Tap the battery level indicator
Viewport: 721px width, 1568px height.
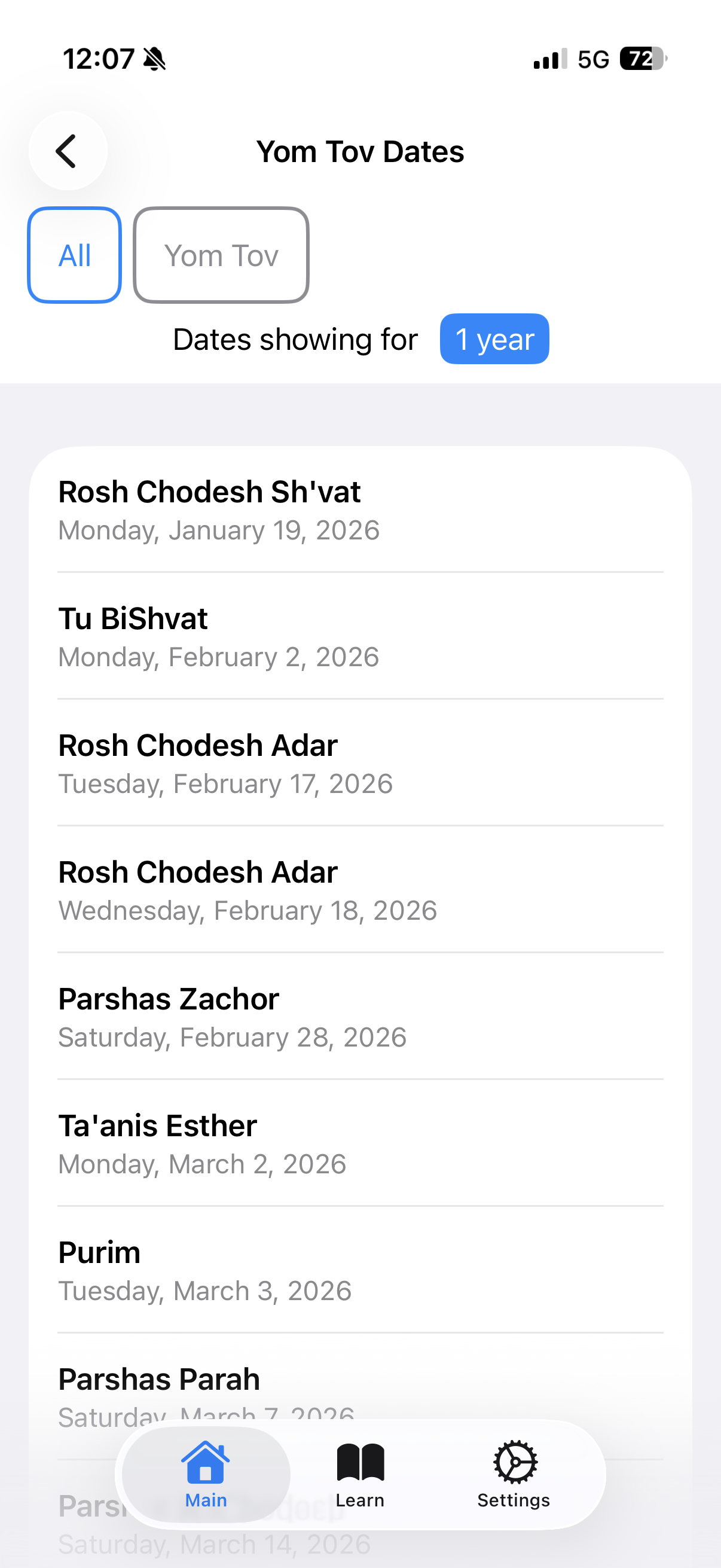point(638,58)
